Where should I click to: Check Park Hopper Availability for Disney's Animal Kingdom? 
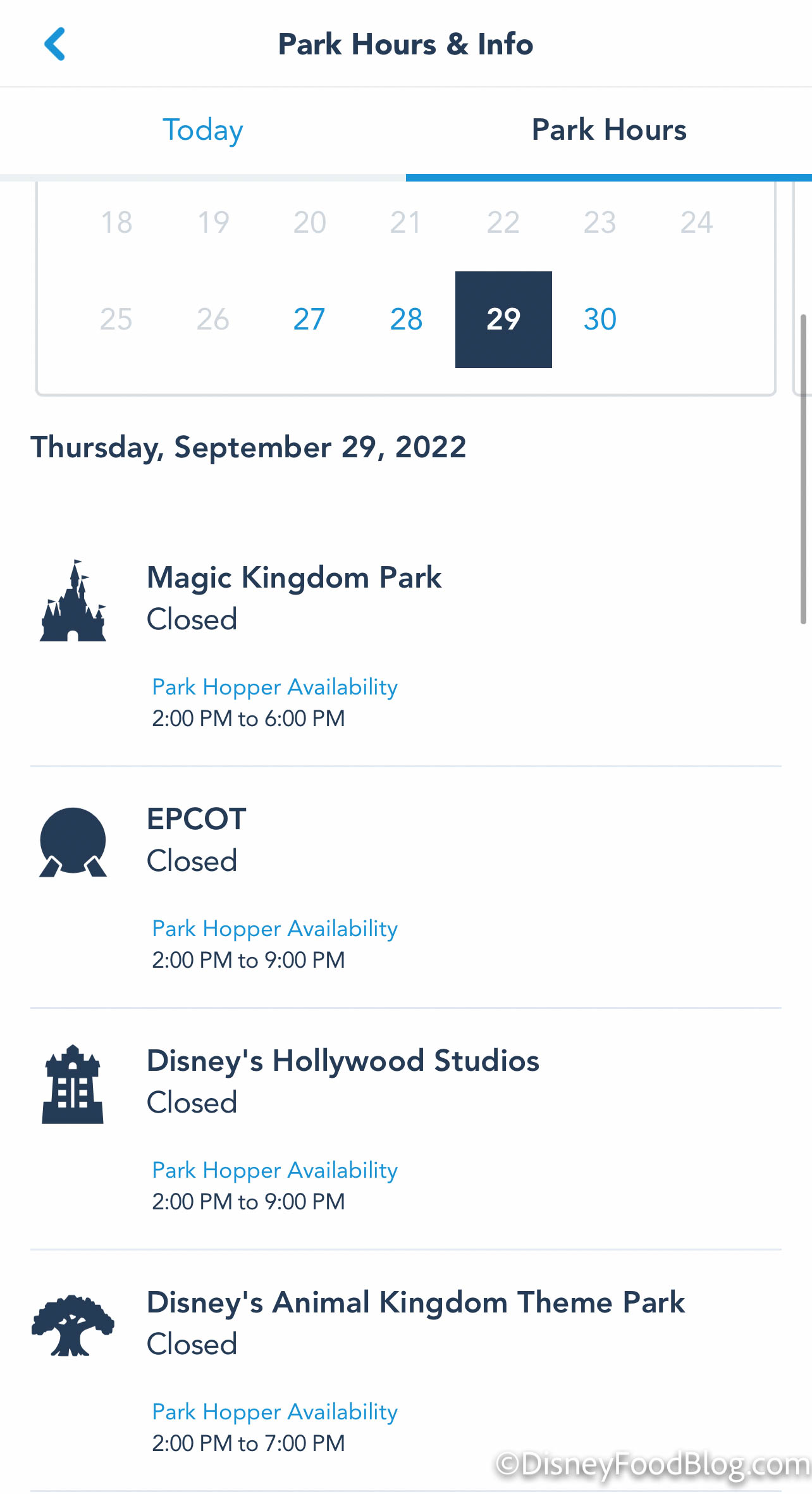tap(275, 1412)
